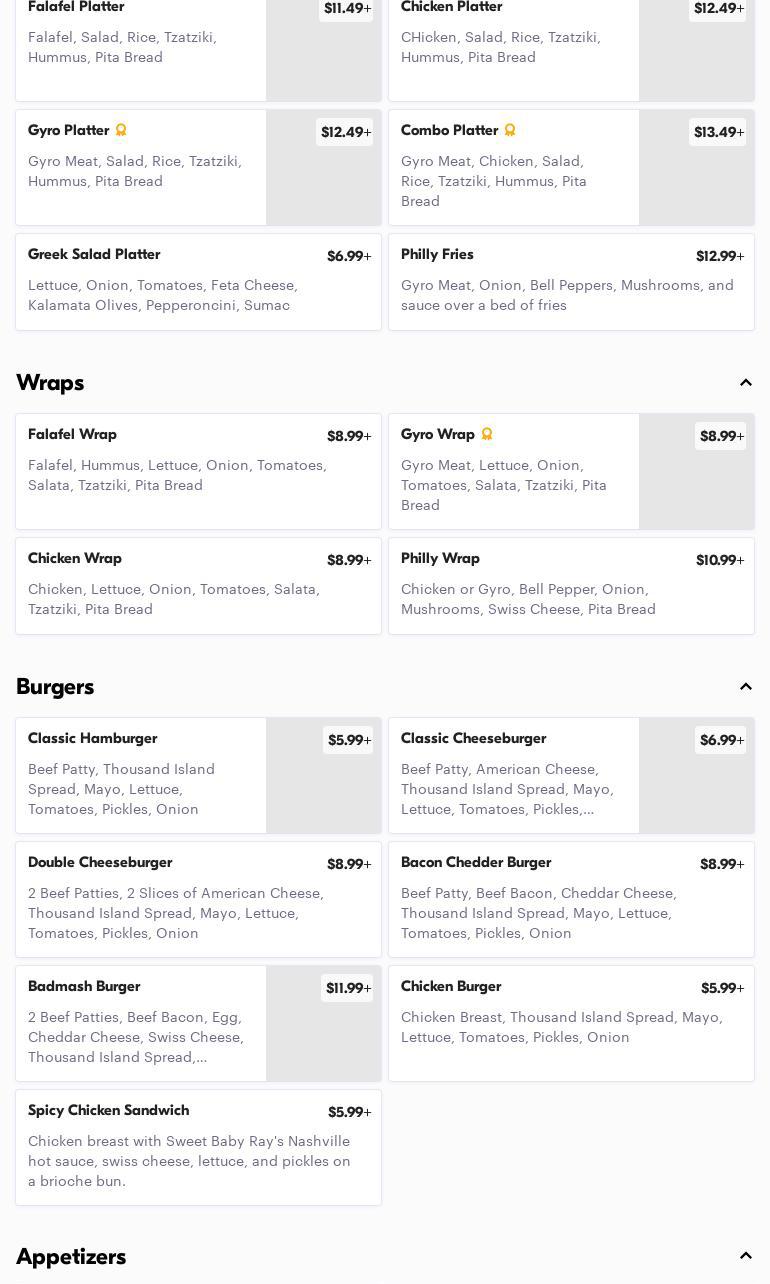This screenshot has width=770, height=1284.
Task: Select the Bacon Chedder Burger
Action: (x=571, y=899)
